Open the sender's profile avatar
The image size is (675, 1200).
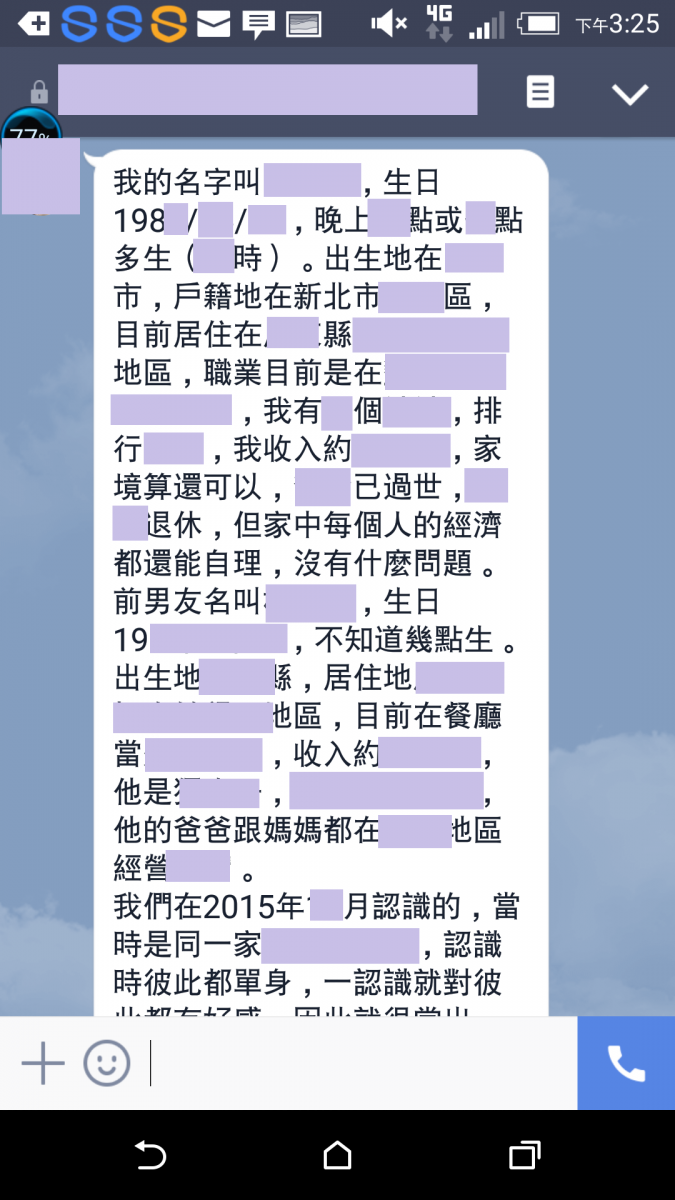(40, 176)
